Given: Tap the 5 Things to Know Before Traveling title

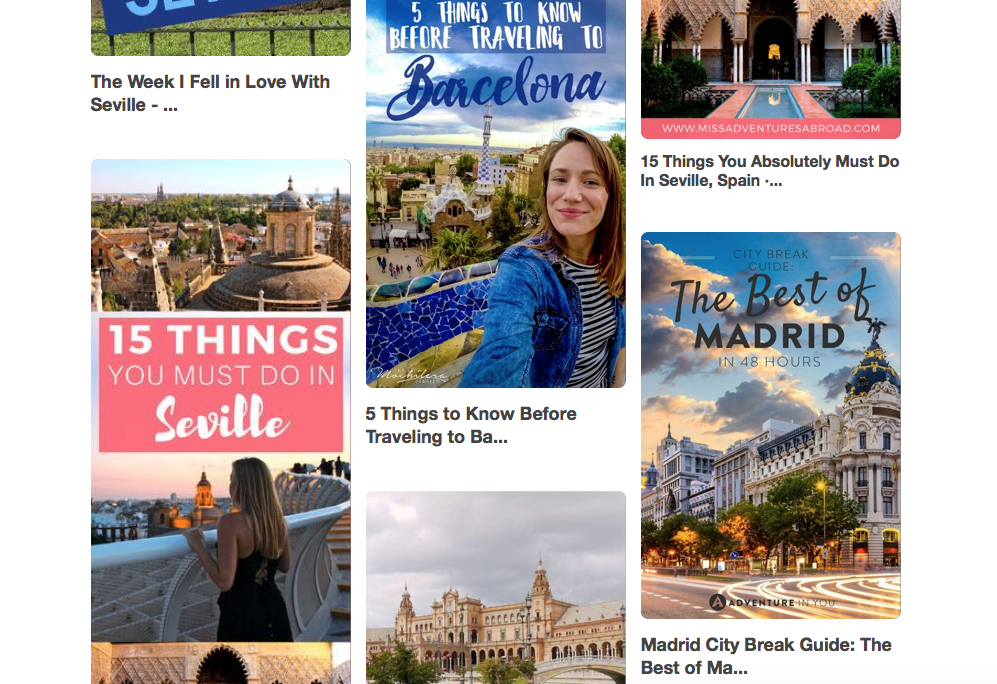Looking at the screenshot, I should (470, 425).
